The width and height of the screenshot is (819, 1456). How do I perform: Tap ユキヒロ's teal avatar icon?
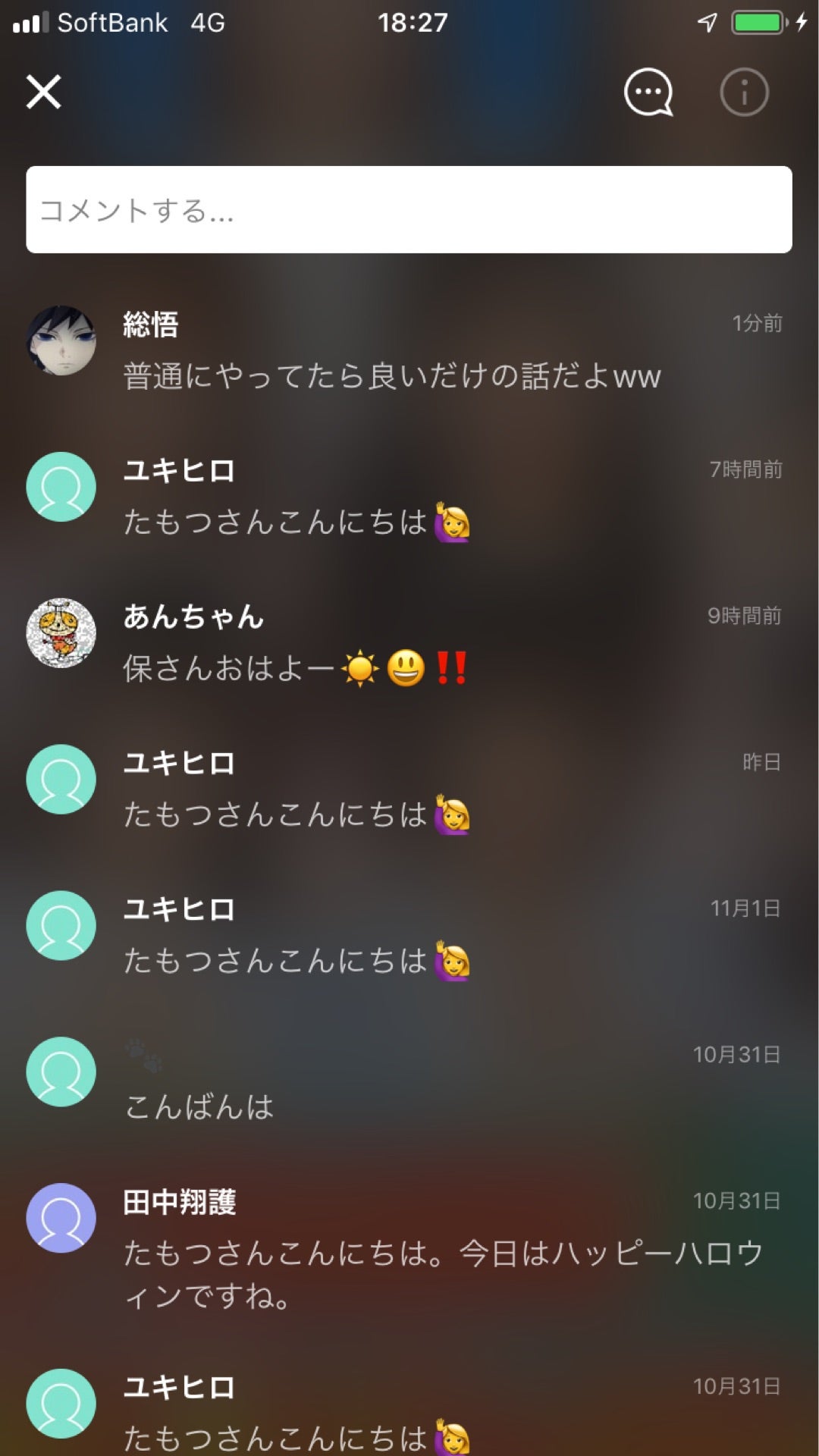[61, 487]
